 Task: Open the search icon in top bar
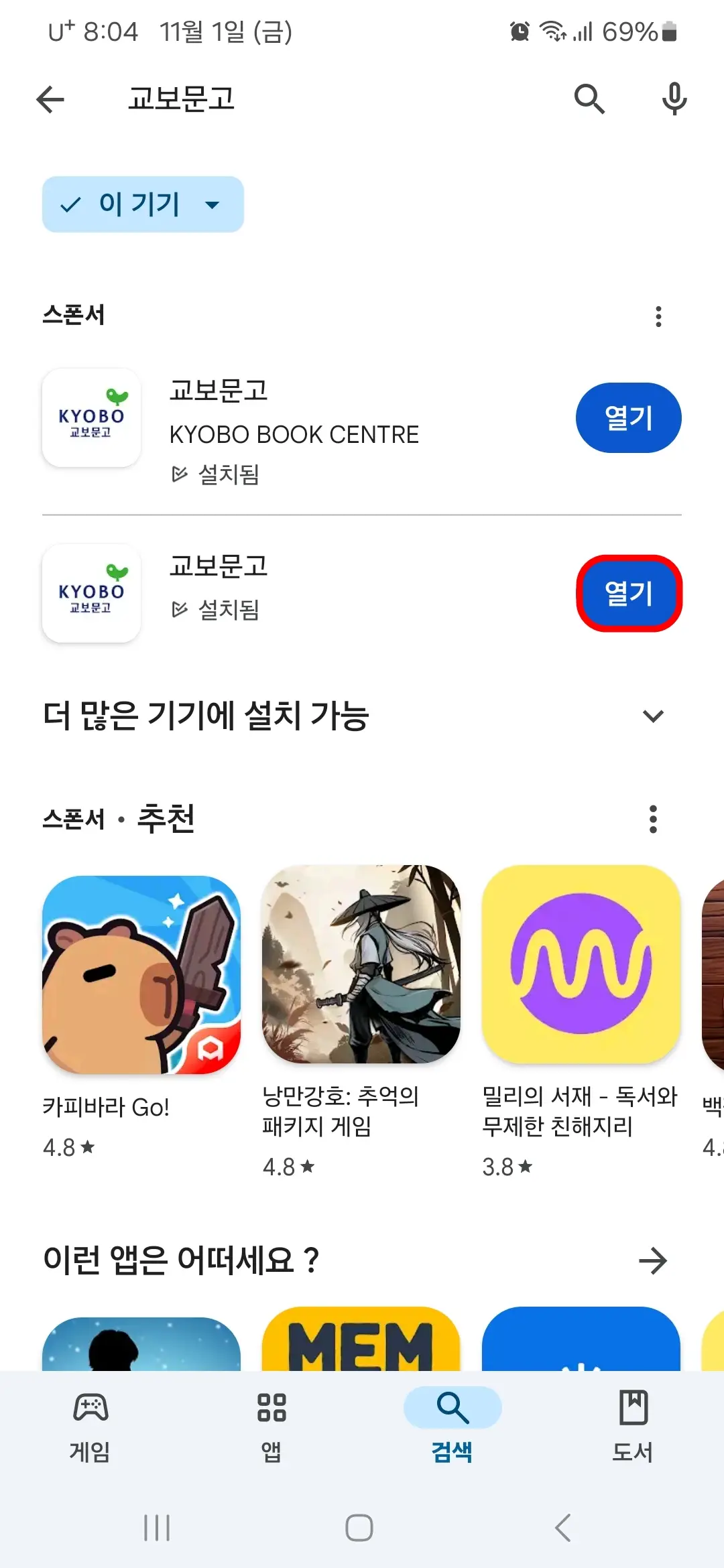[x=589, y=98]
